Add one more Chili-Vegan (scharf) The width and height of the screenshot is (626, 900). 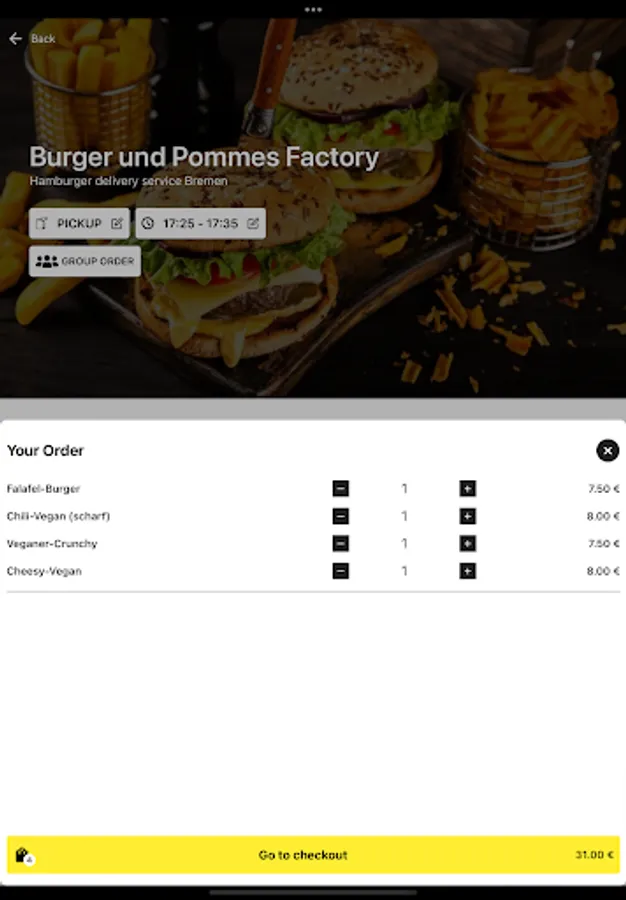(467, 516)
